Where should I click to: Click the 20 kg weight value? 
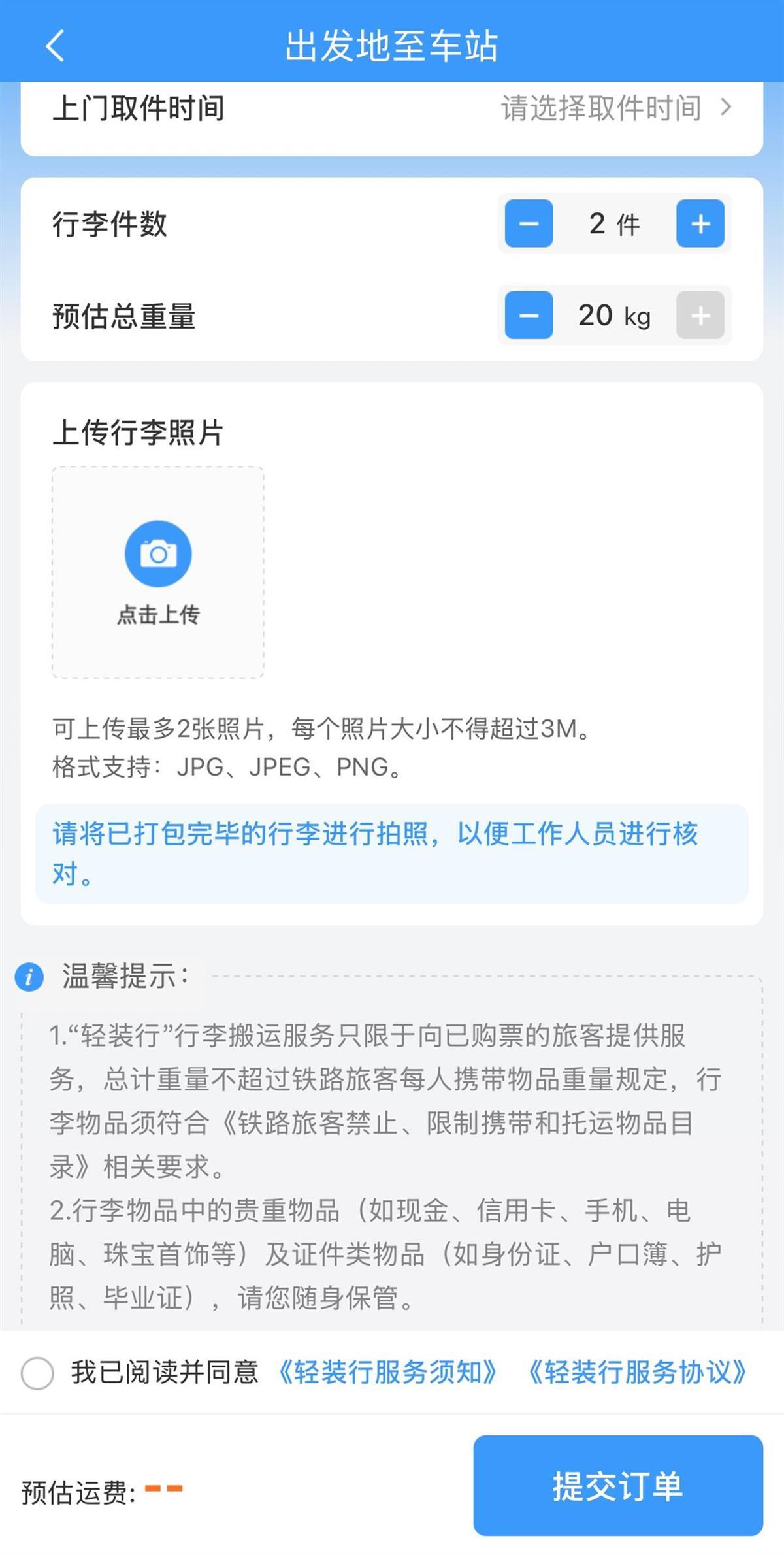pos(613,316)
